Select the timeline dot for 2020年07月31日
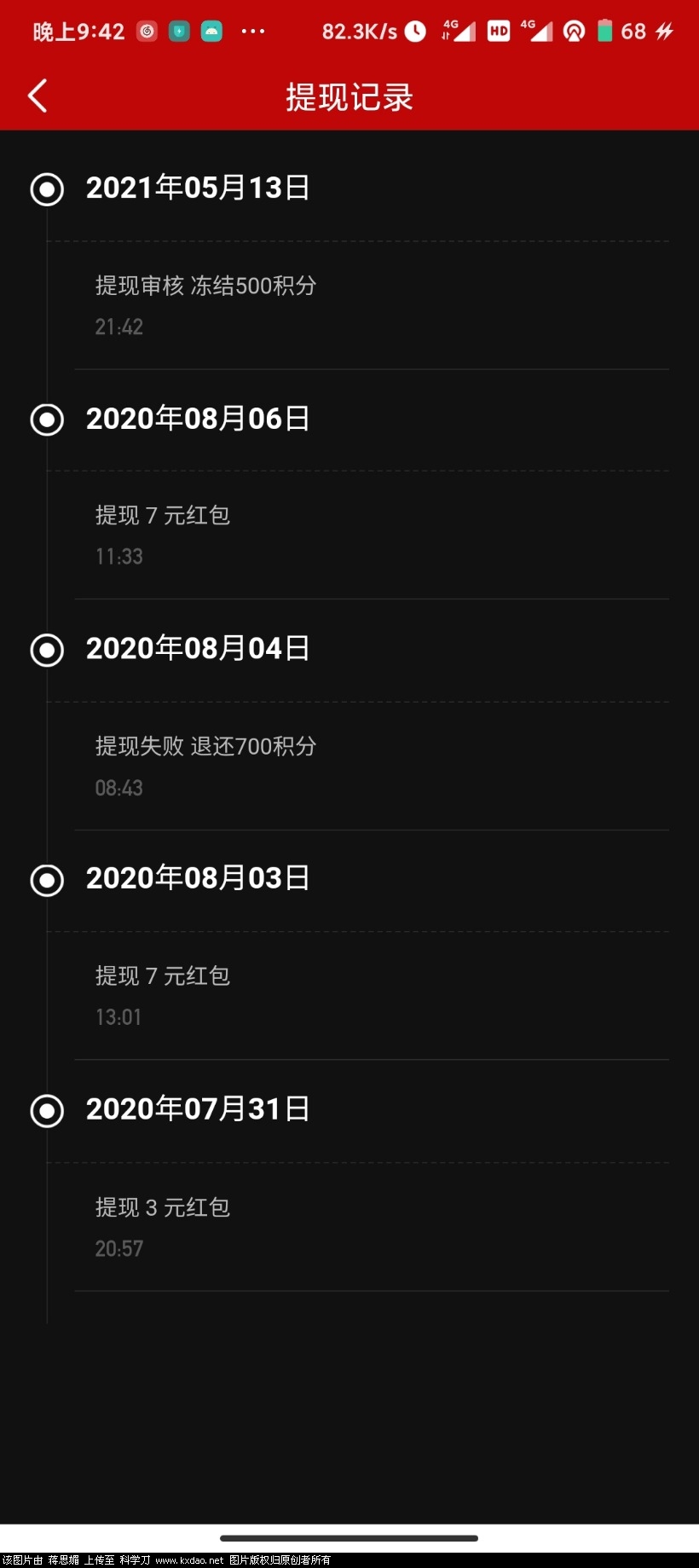The image size is (699, 1568). point(47,1110)
